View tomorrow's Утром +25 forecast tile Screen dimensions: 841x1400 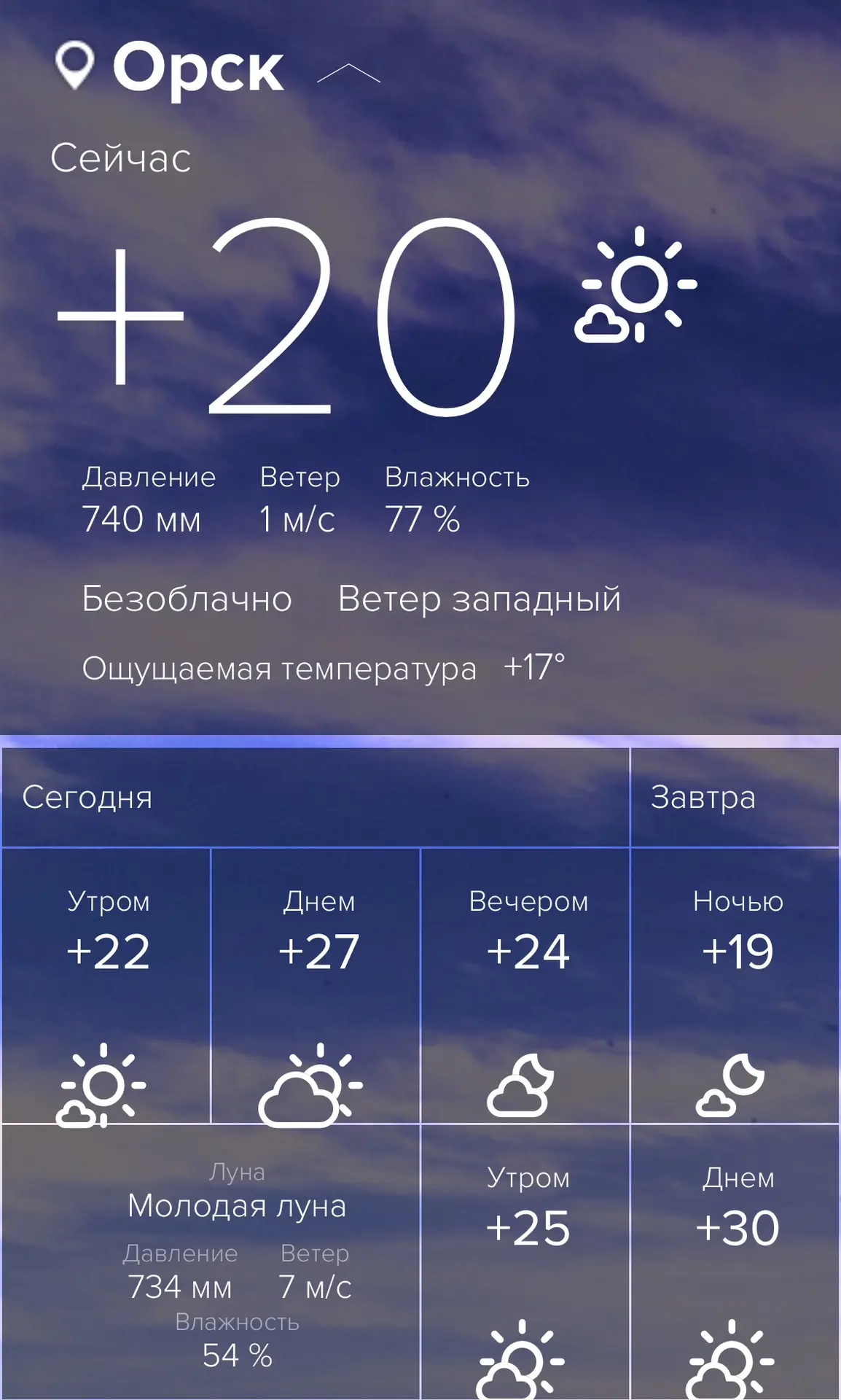525,1262
